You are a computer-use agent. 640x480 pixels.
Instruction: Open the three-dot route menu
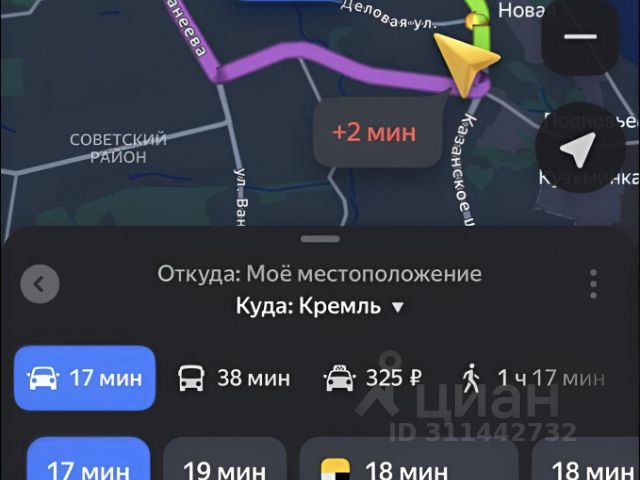(x=593, y=283)
